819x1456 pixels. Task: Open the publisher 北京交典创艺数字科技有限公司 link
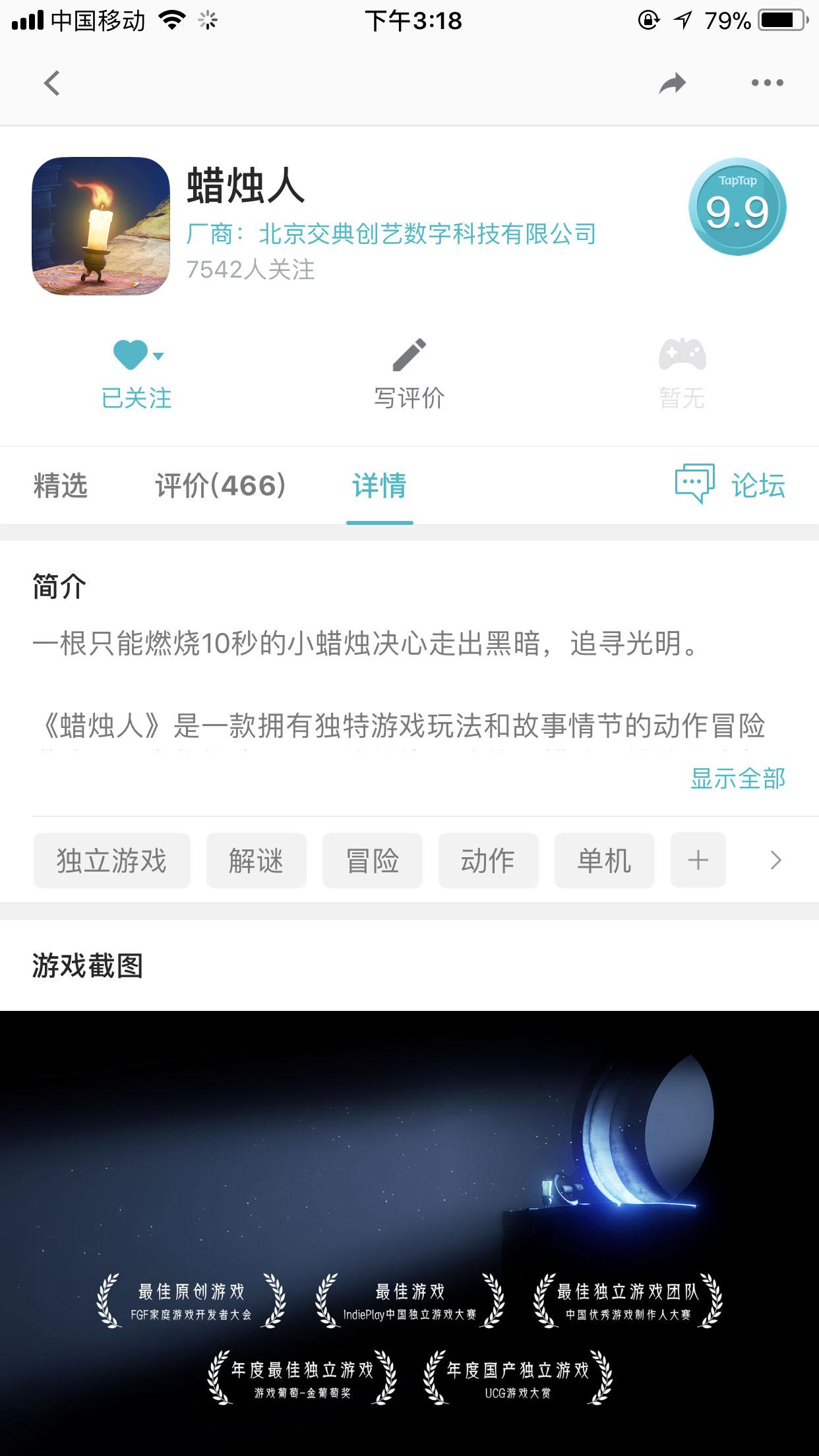click(x=427, y=233)
